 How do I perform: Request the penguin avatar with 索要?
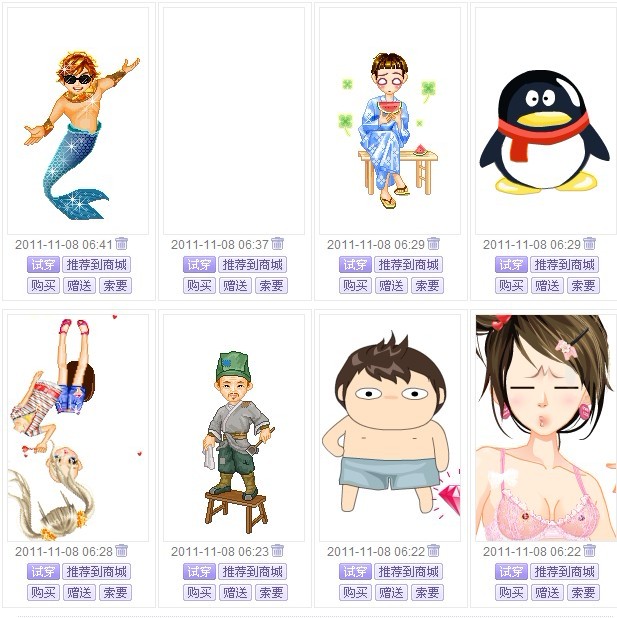coord(583,285)
